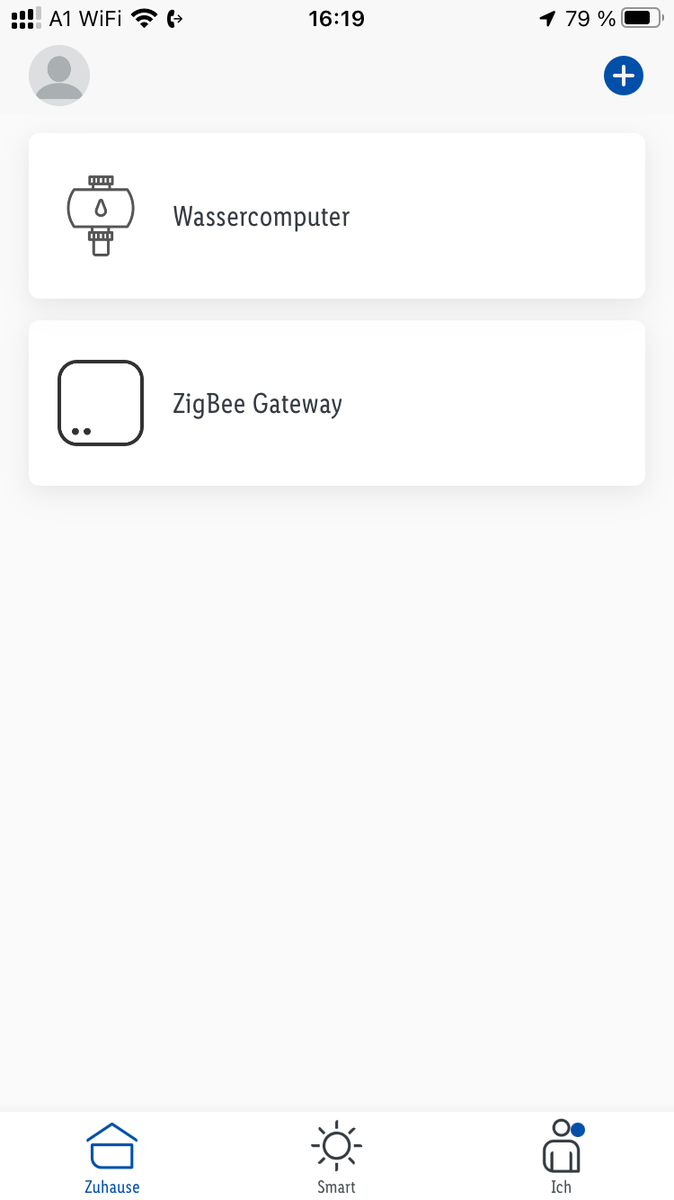Screen dimensions: 674x1200
Task: Add a new device with plus button
Action: point(623,76)
